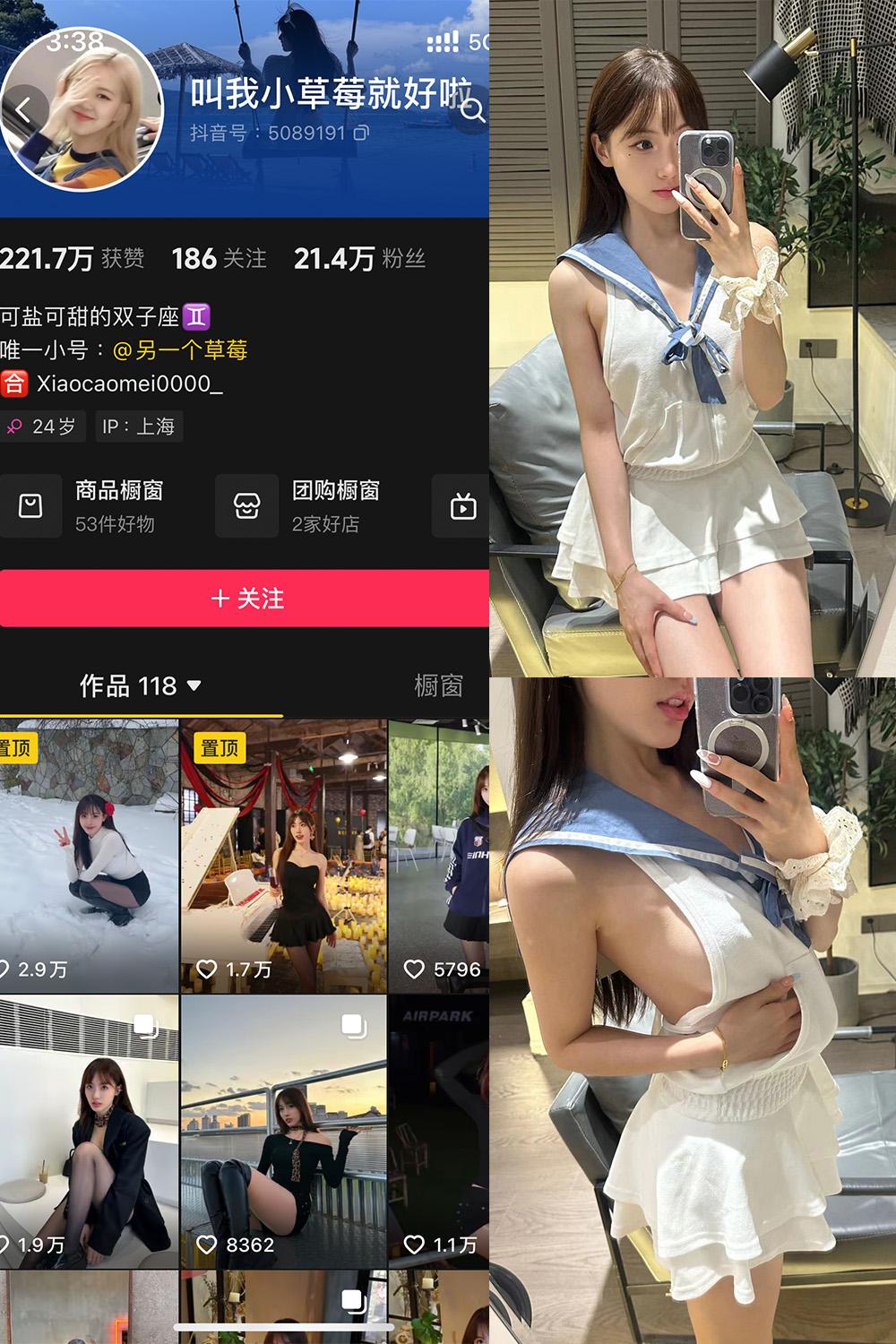
Task: Click the back arrow at top left
Action: [x=22, y=109]
